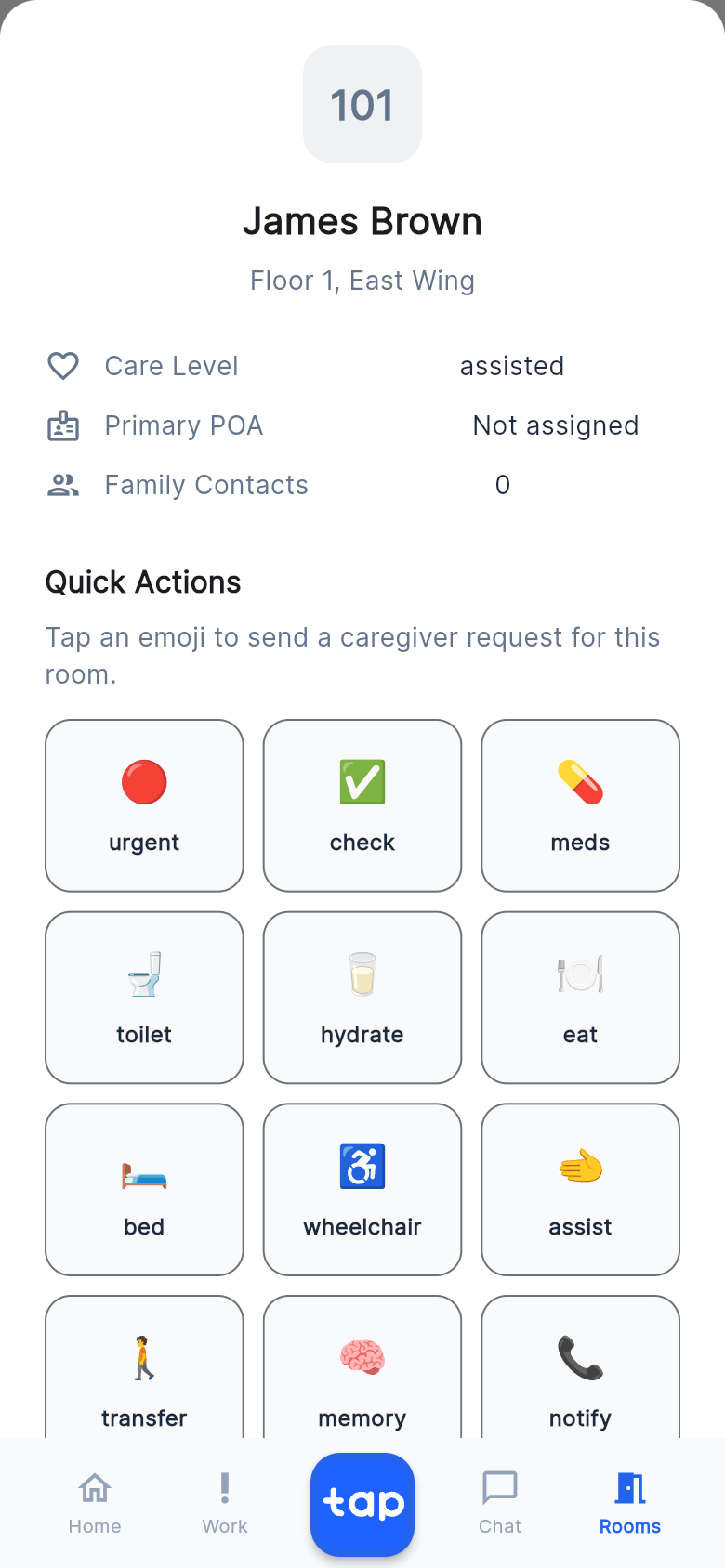Tap the room number 101 badge

[362, 104]
